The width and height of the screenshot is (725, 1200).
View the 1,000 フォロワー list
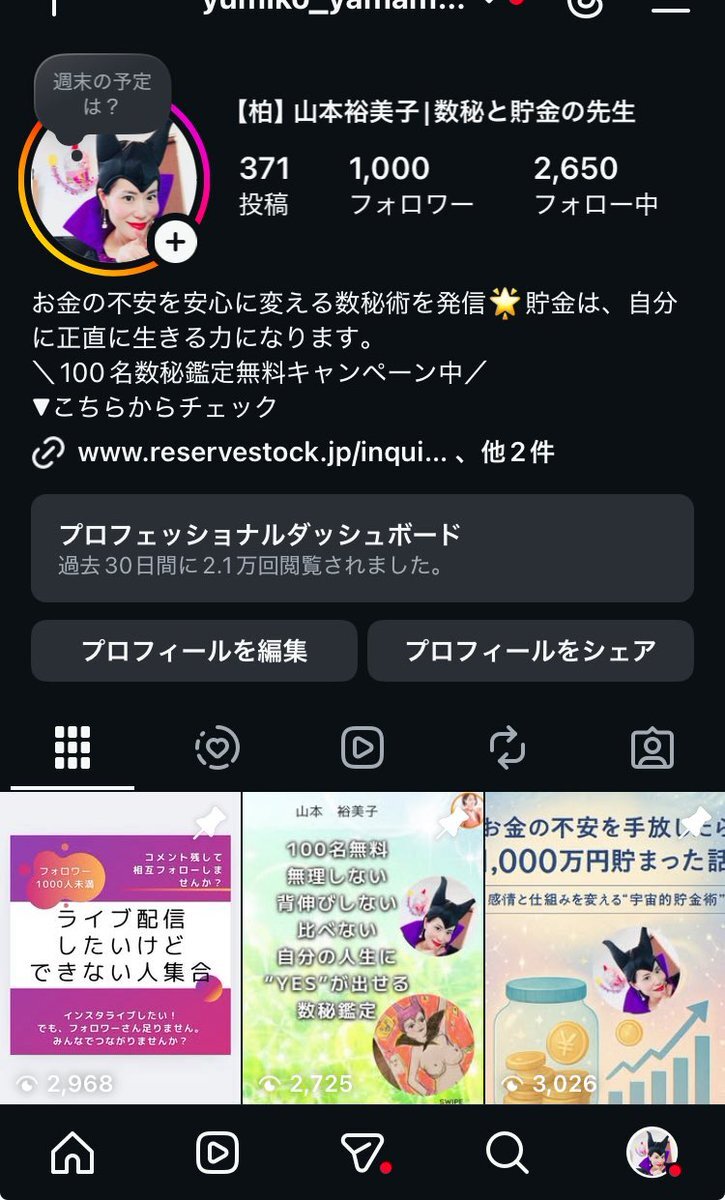410,185
